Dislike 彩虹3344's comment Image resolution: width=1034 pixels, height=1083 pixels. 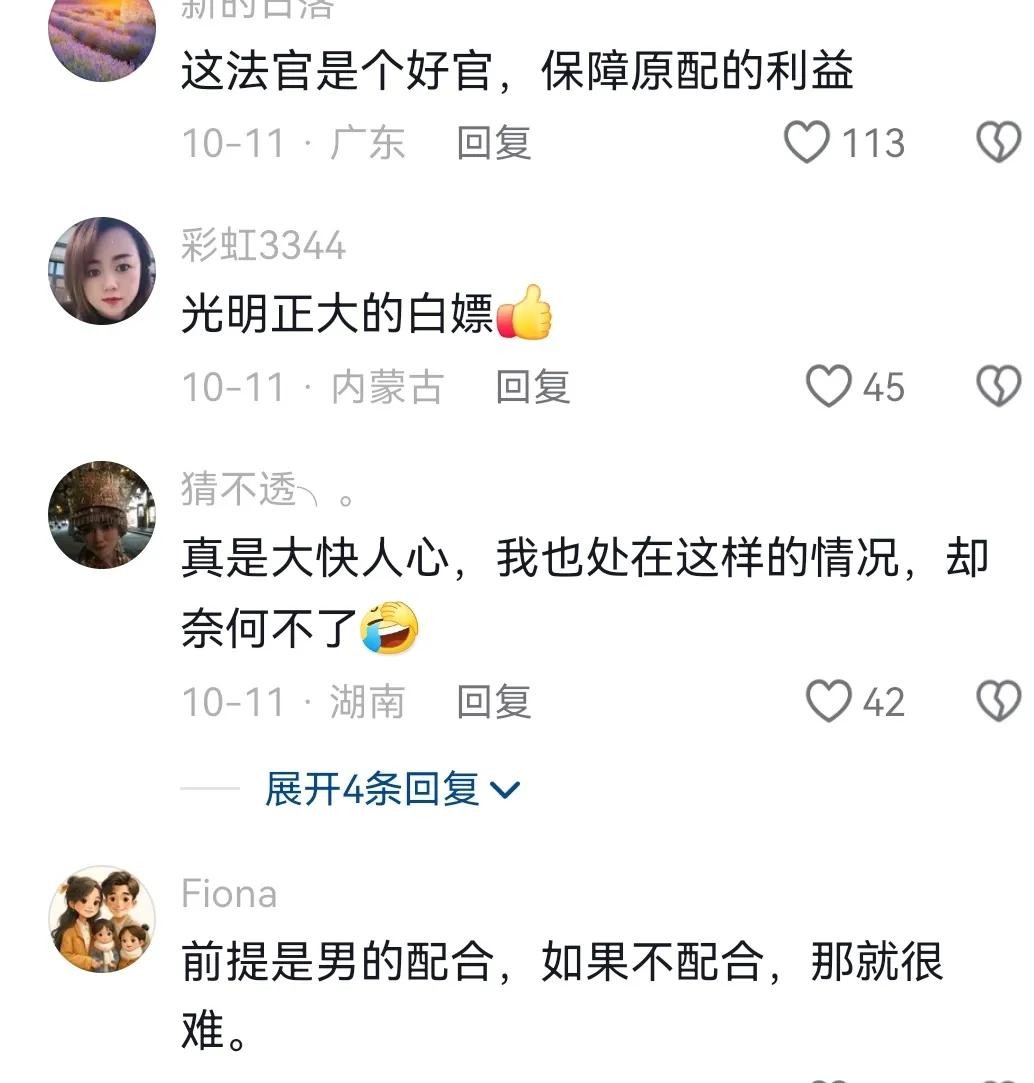click(998, 387)
